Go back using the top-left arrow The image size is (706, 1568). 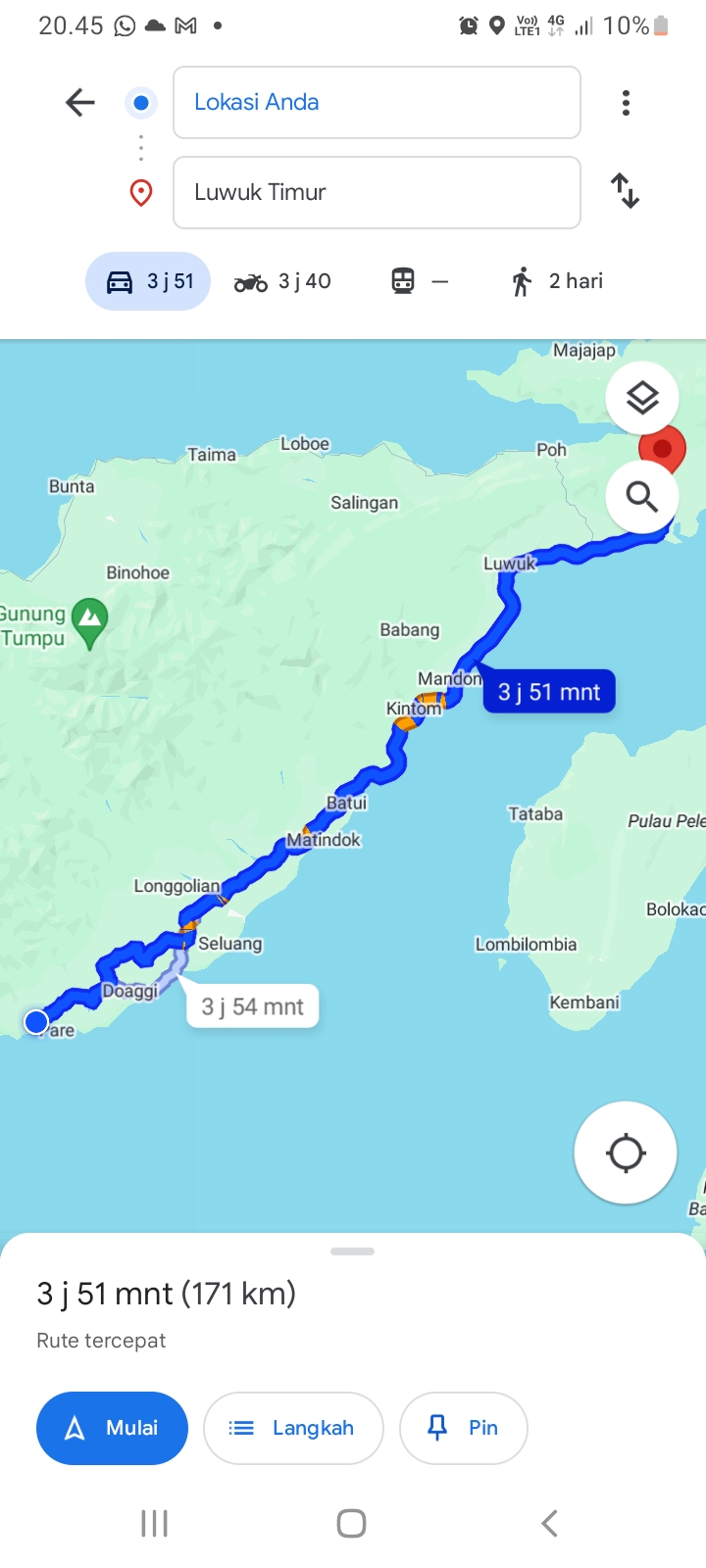79,102
